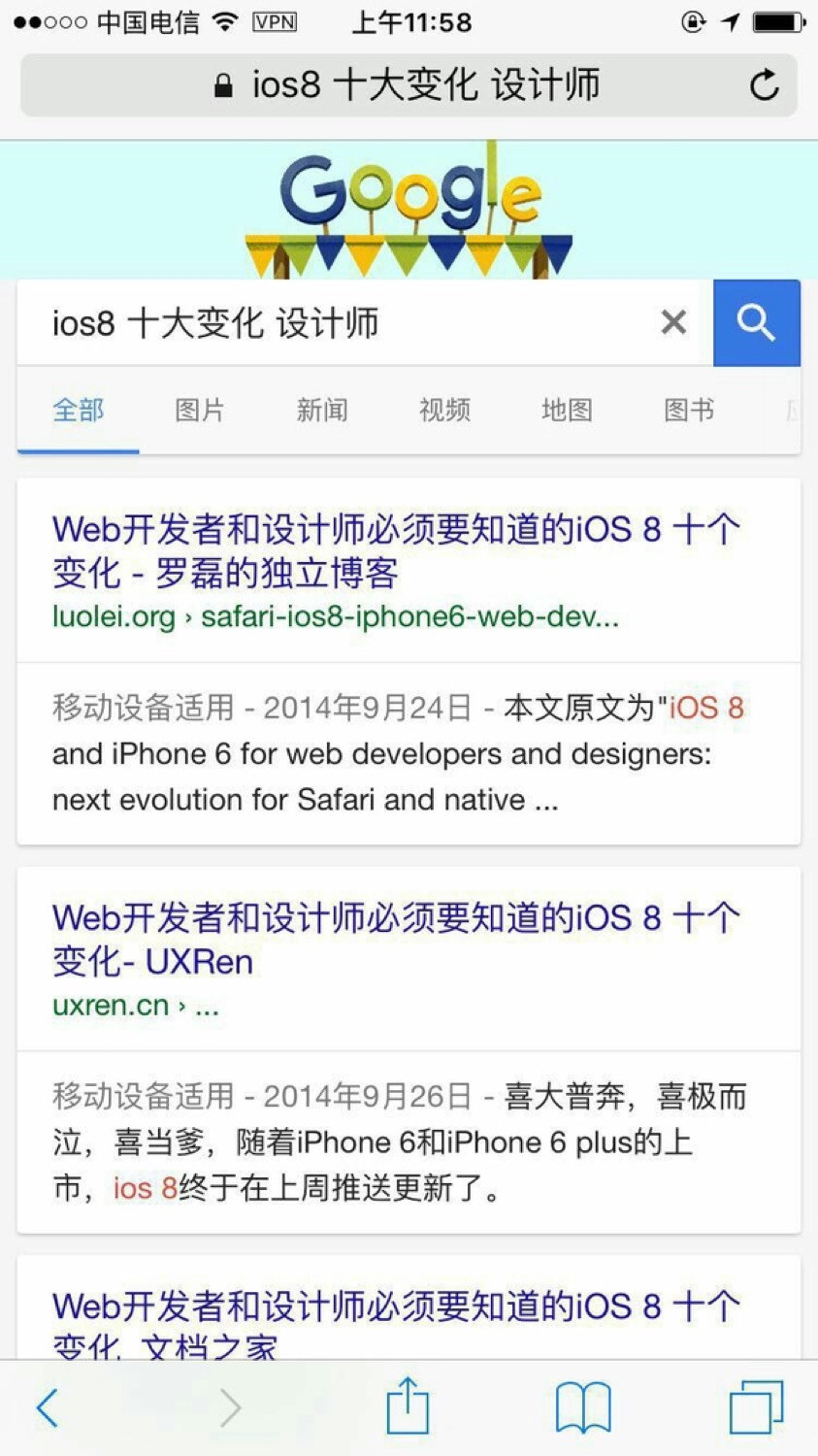Viewport: 818px width, 1456px height.
Task: Select the 全部 results tab
Action: click(x=78, y=411)
